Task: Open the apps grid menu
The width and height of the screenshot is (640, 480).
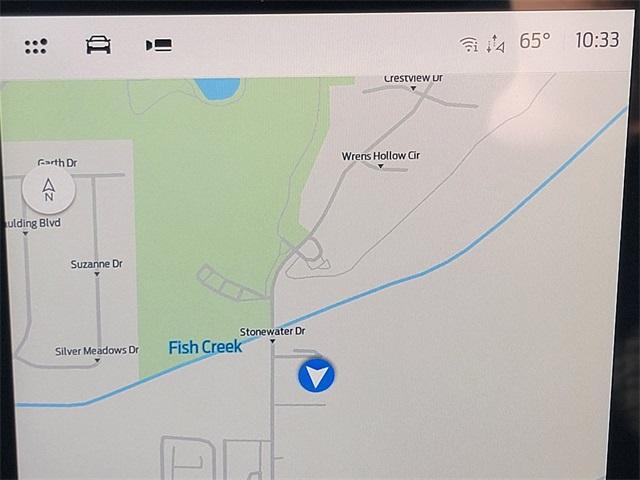Action: 36,46
